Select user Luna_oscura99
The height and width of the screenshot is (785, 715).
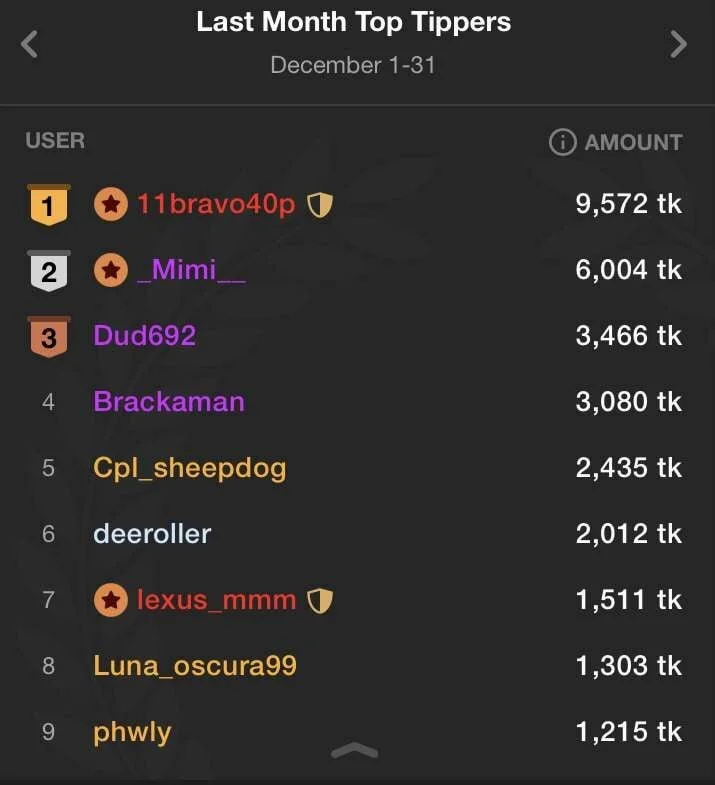coord(195,666)
